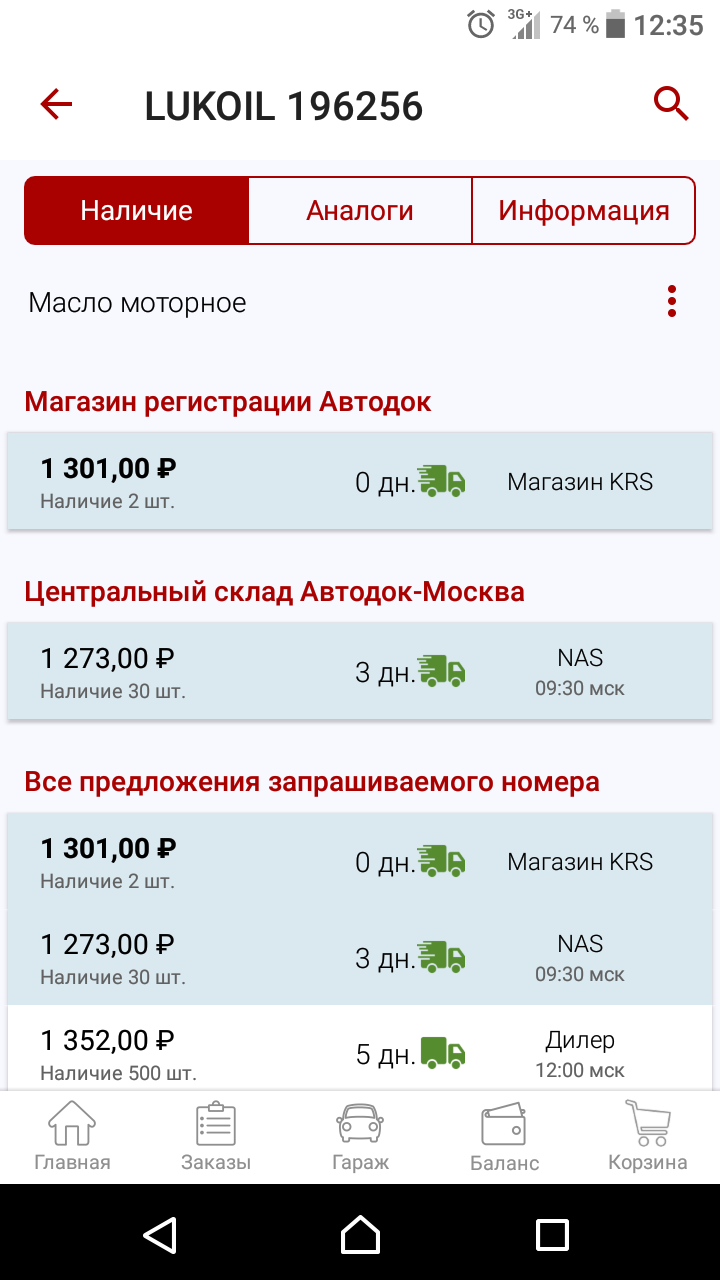Screen dimensions: 720x1280
Task: Open the Заказы tab
Action: click(x=216, y=1137)
